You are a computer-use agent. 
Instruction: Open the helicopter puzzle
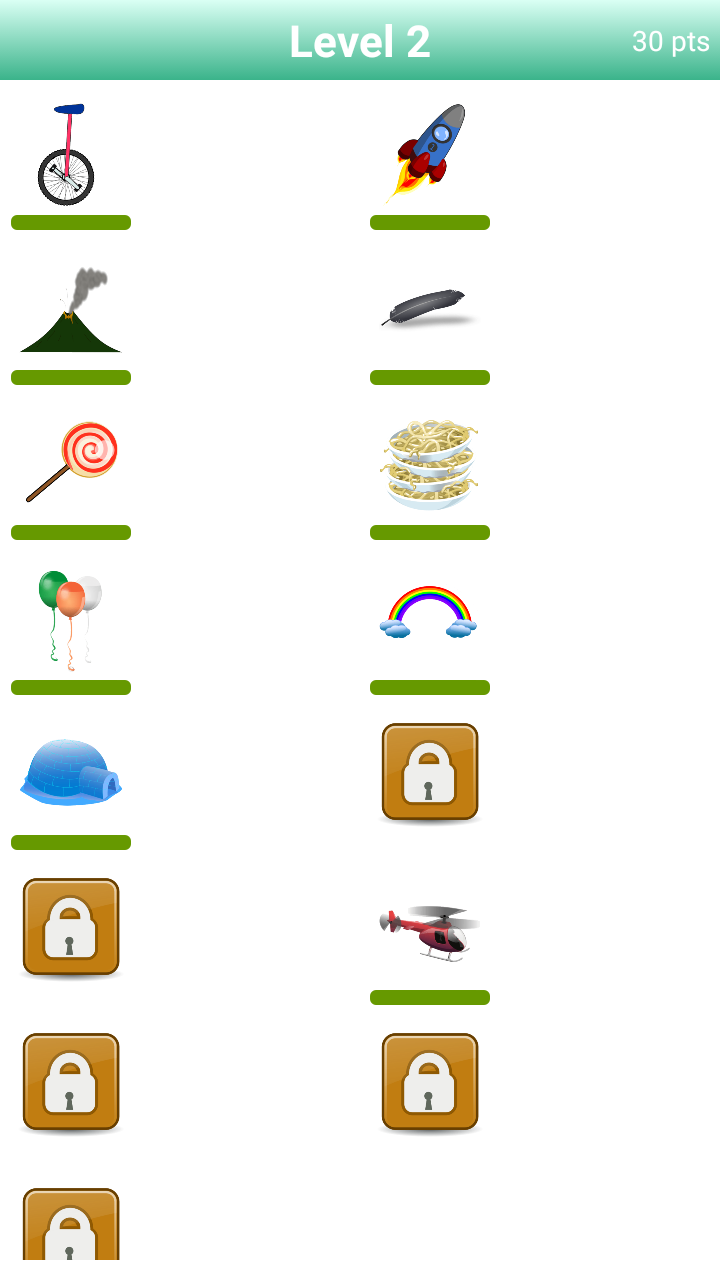[x=430, y=930]
